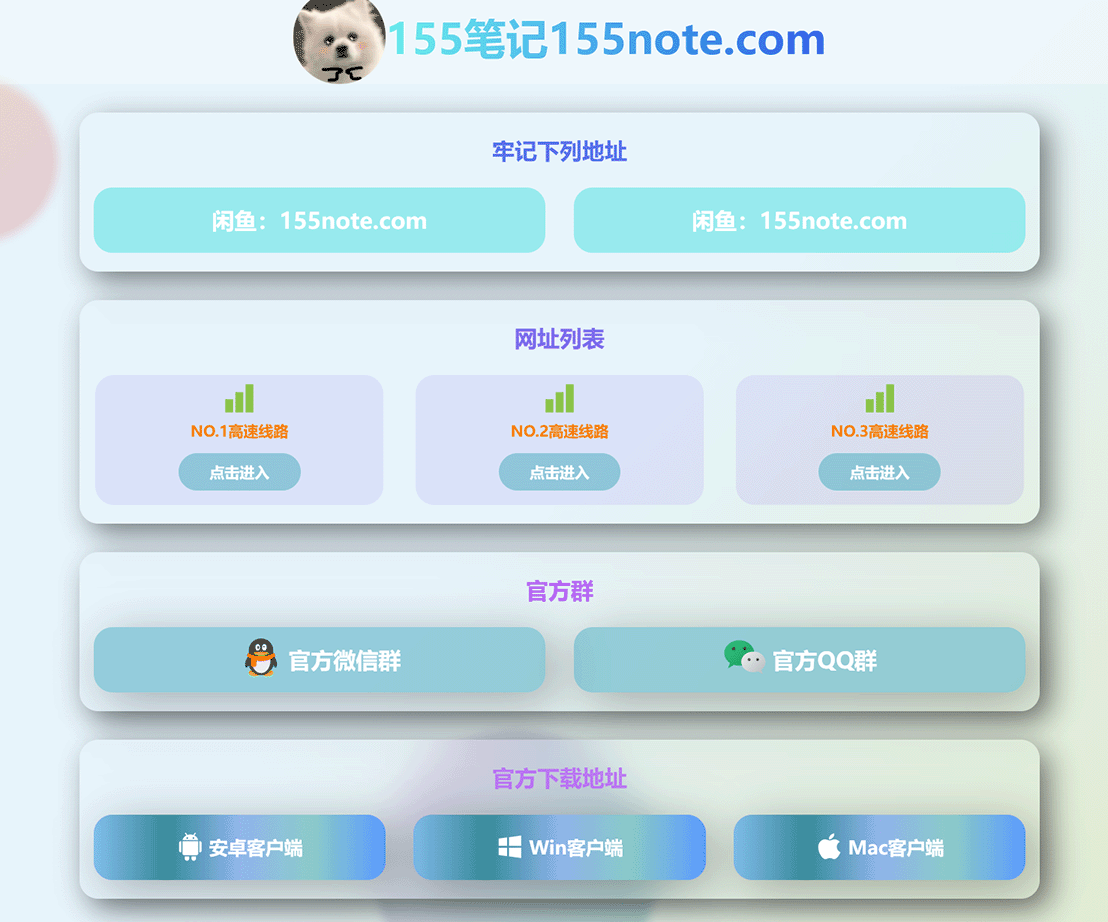1108x922 pixels.
Task: Enter the NO.1高速线路 via 点击进入
Action: pyautogui.click(x=239, y=472)
